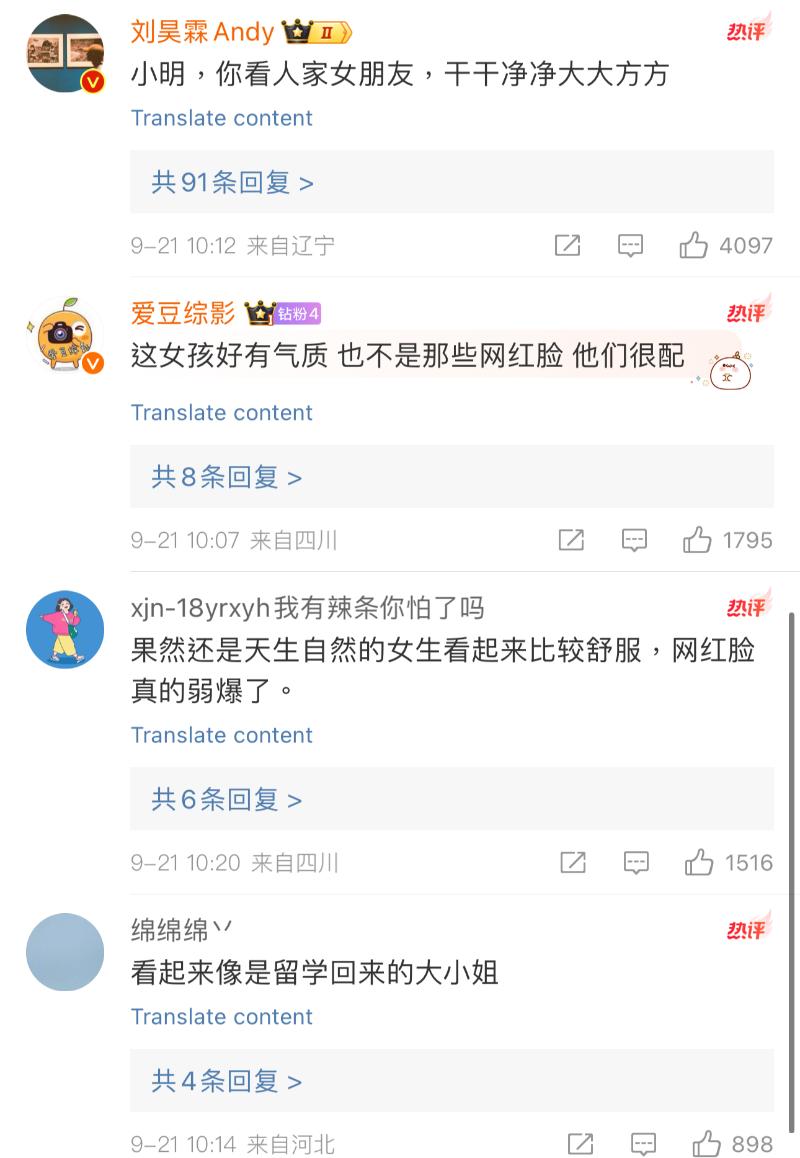Viewport: 800px width, 1158px height.
Task: Open 爱豆综影 username profile
Action: coord(183,313)
